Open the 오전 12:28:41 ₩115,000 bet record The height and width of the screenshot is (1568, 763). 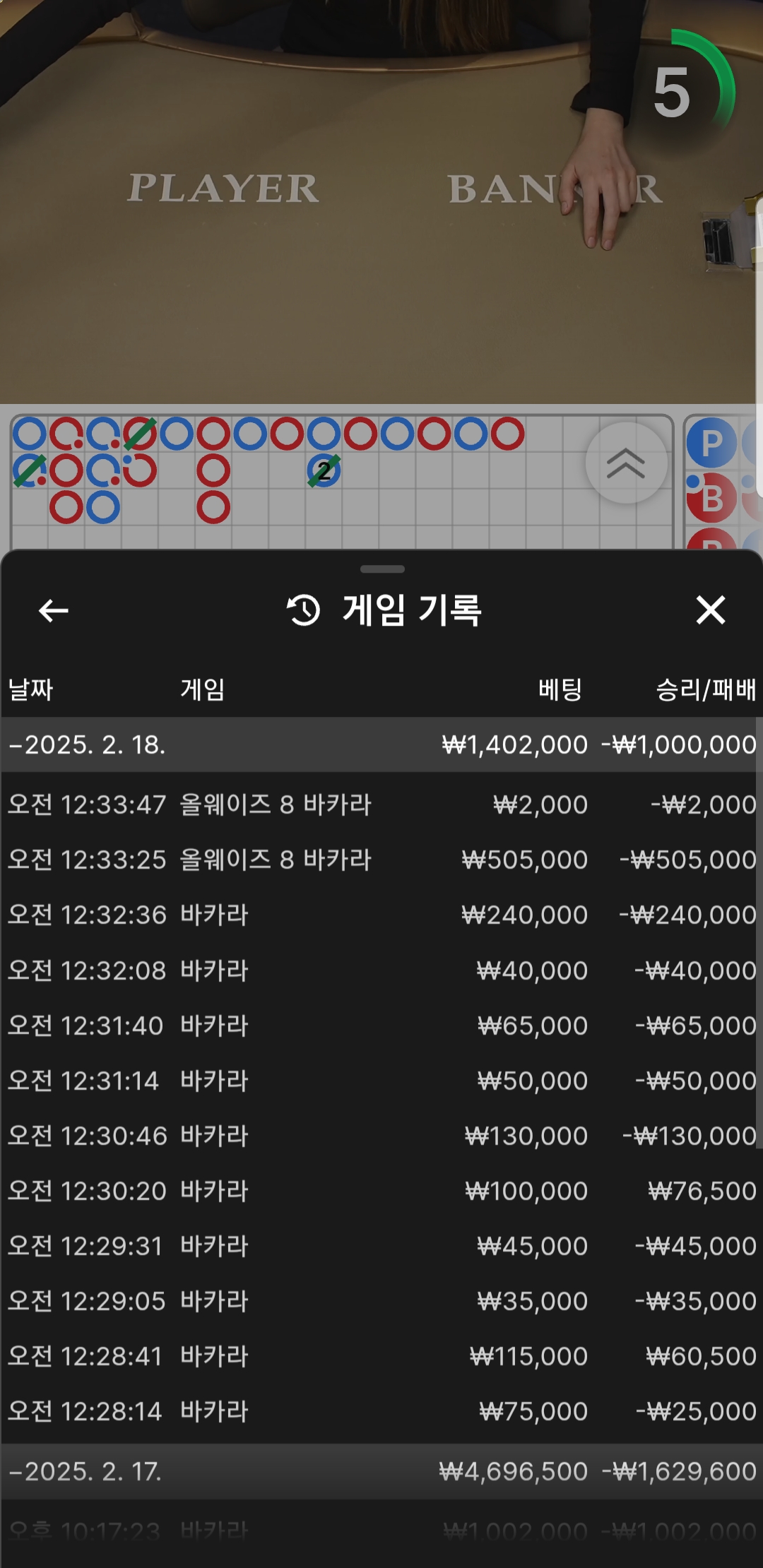tap(381, 1356)
